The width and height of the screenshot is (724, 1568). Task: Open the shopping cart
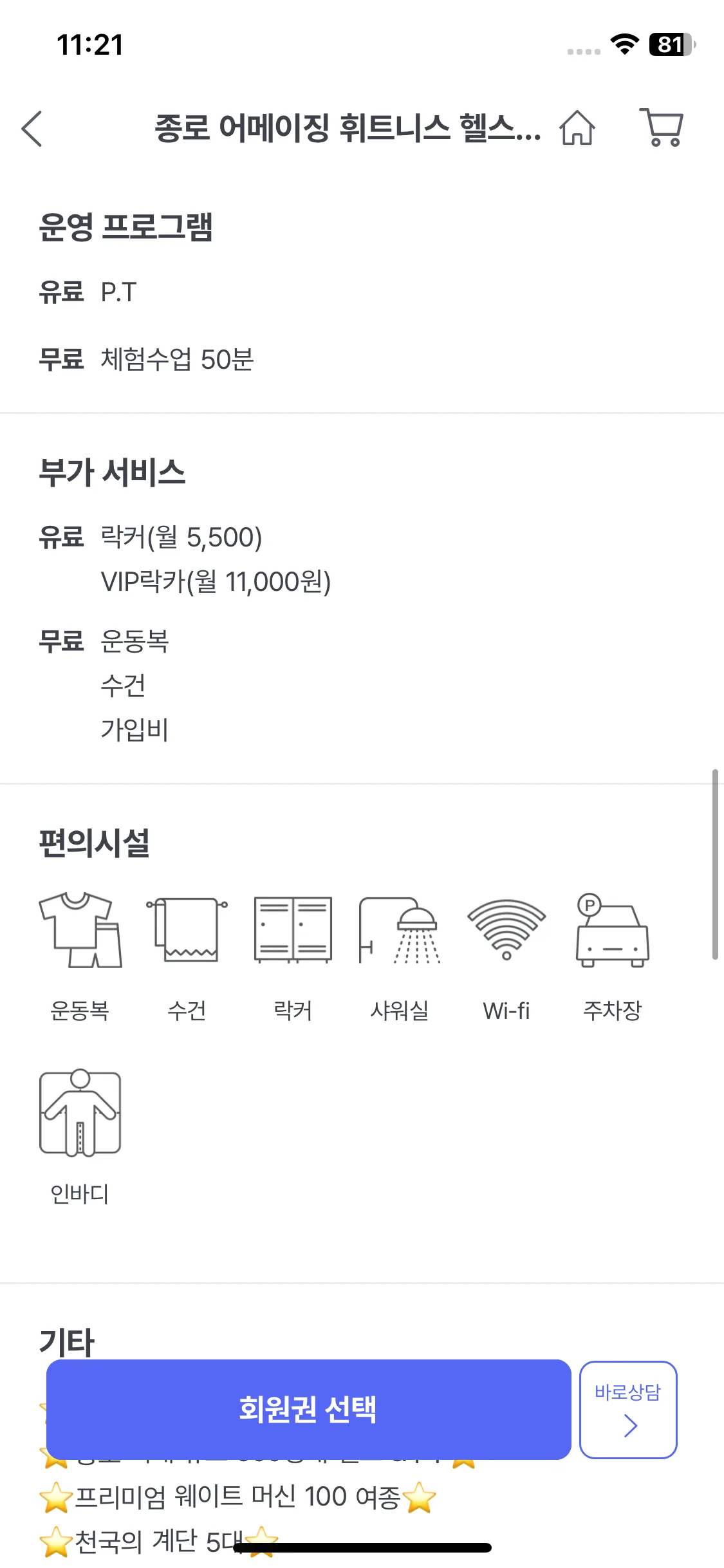662,128
